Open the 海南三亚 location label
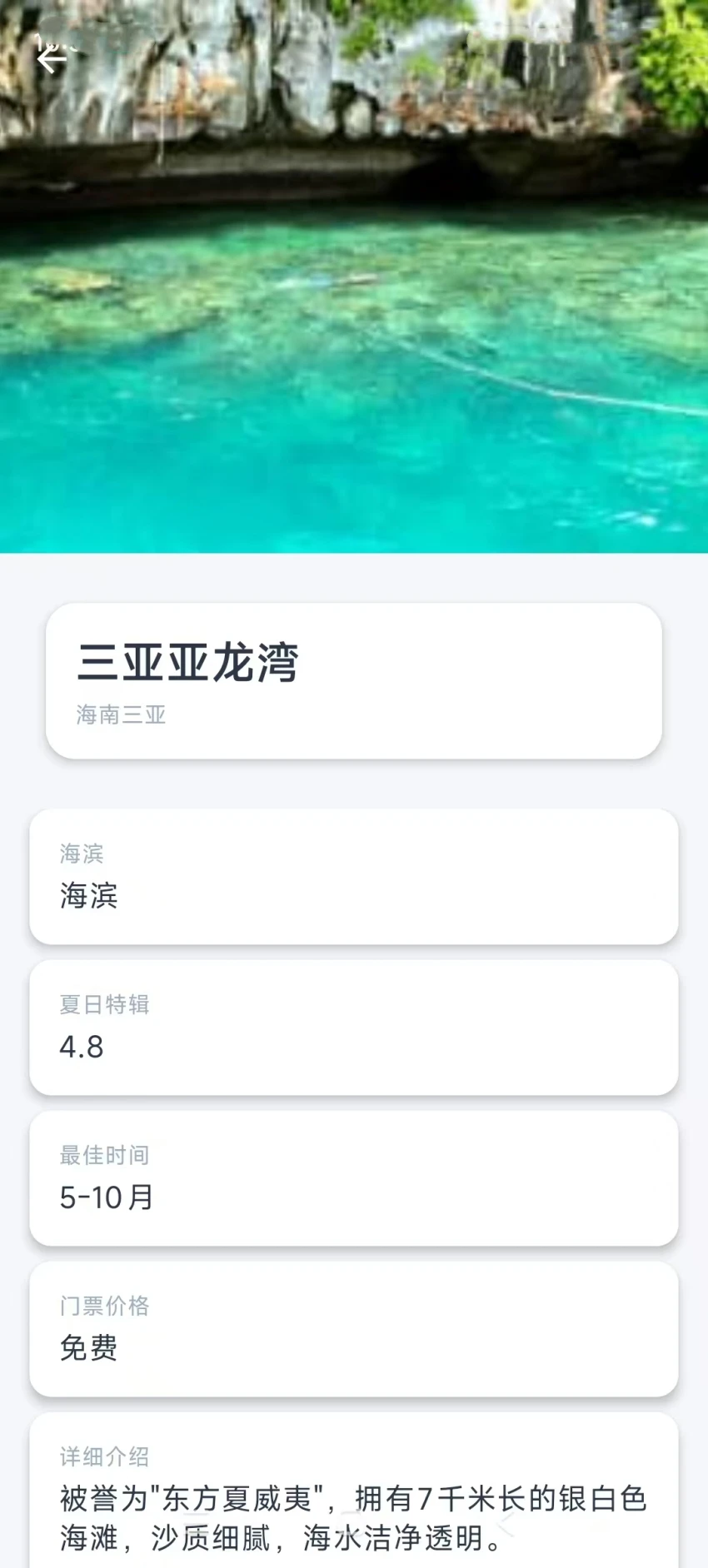This screenshot has width=708, height=1568. tap(119, 715)
